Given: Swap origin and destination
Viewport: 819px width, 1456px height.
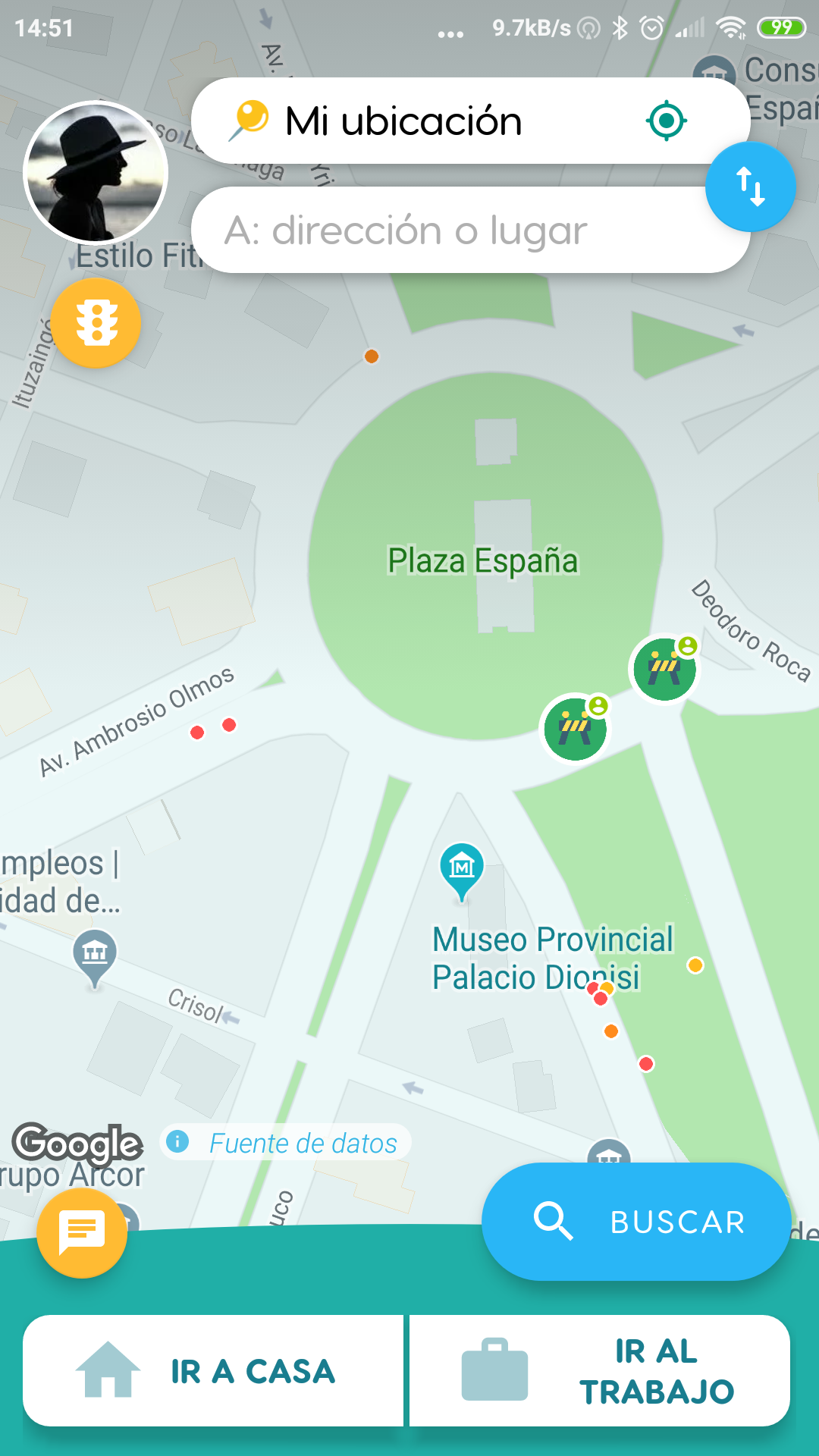Looking at the screenshot, I should [750, 187].
